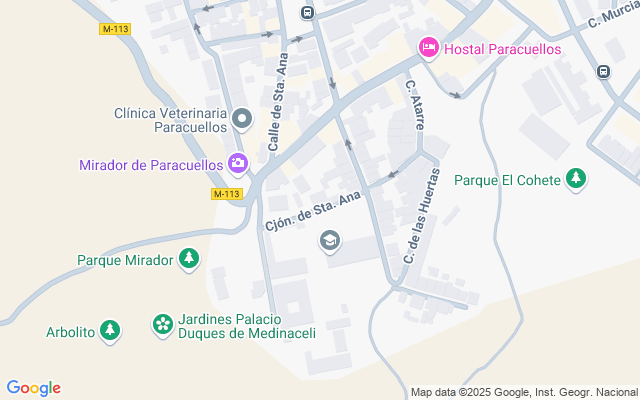This screenshot has width=640, height=400.
Task: Tap the Mirador de Paracuellos camera marker
Action: tap(238, 163)
